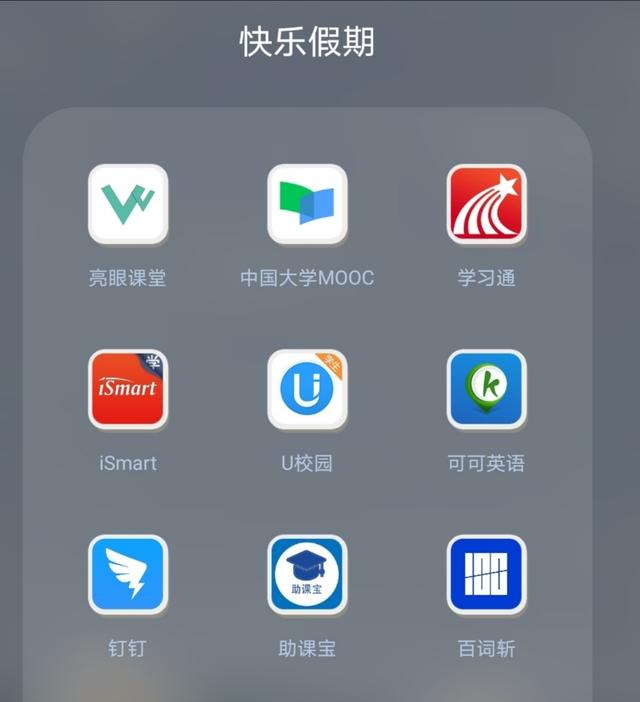Tap the folder name 快乐假期
The width and height of the screenshot is (640, 702).
(307, 43)
